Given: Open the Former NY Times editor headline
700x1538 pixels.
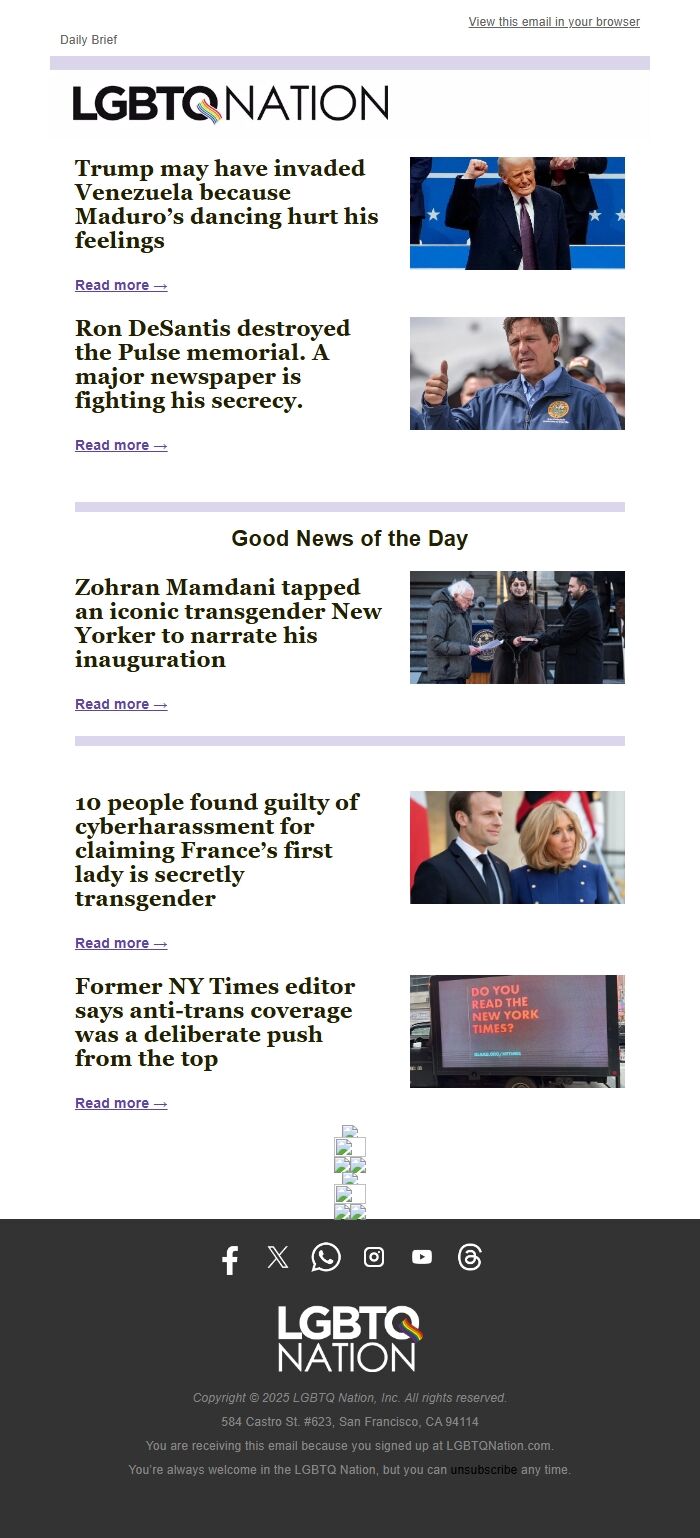Looking at the screenshot, I should point(214,1023).
